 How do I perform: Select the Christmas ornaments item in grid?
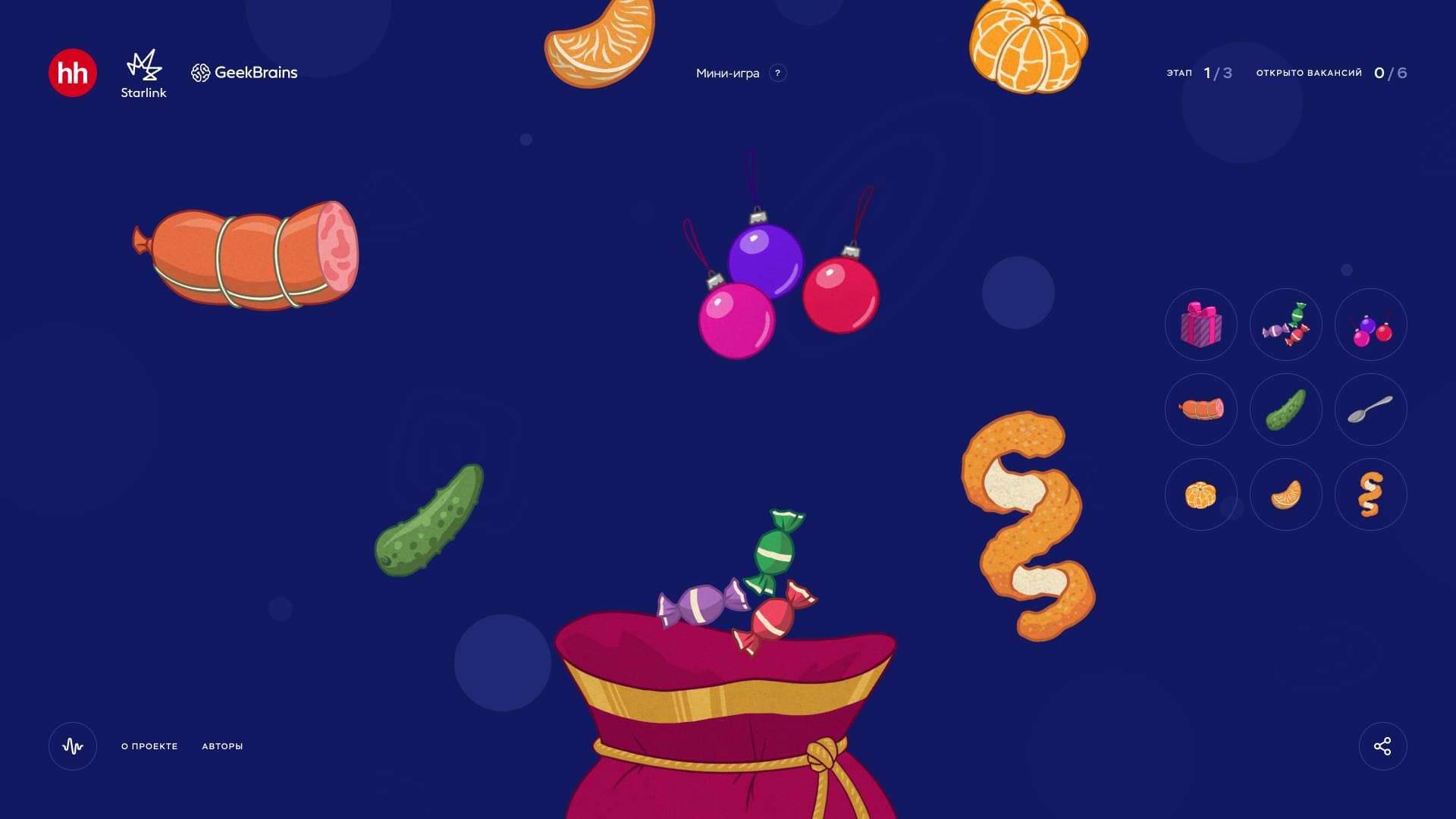(1371, 325)
